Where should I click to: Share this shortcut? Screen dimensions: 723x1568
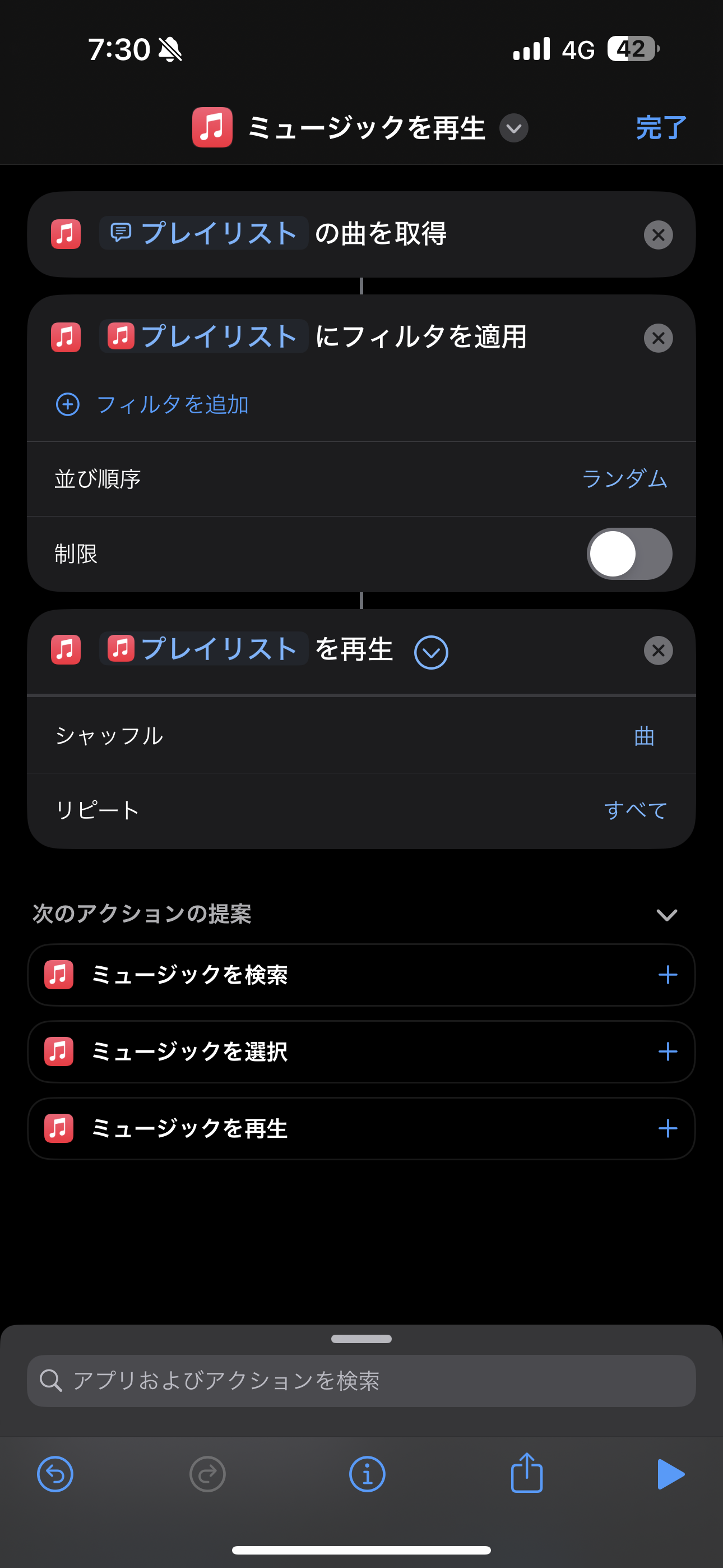click(x=526, y=1474)
